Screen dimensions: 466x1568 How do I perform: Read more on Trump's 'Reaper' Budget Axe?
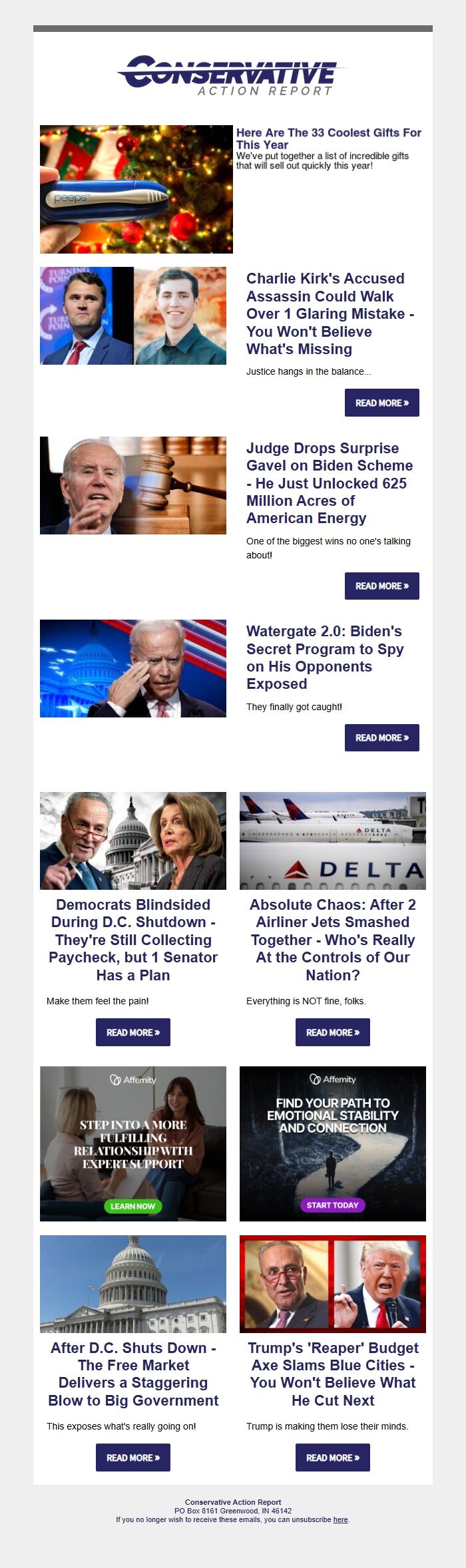pyautogui.click(x=333, y=1458)
